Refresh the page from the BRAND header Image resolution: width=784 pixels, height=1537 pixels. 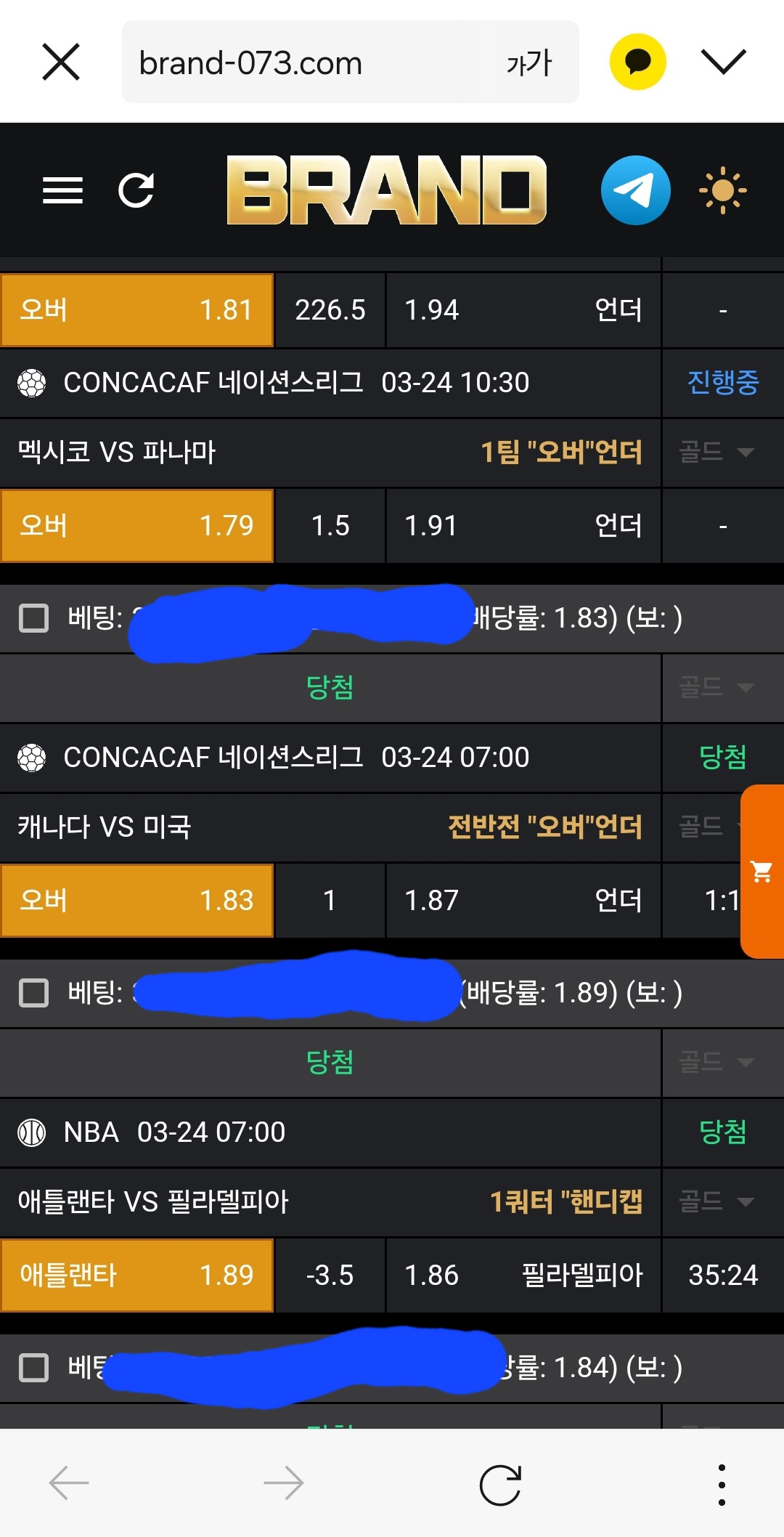136,191
